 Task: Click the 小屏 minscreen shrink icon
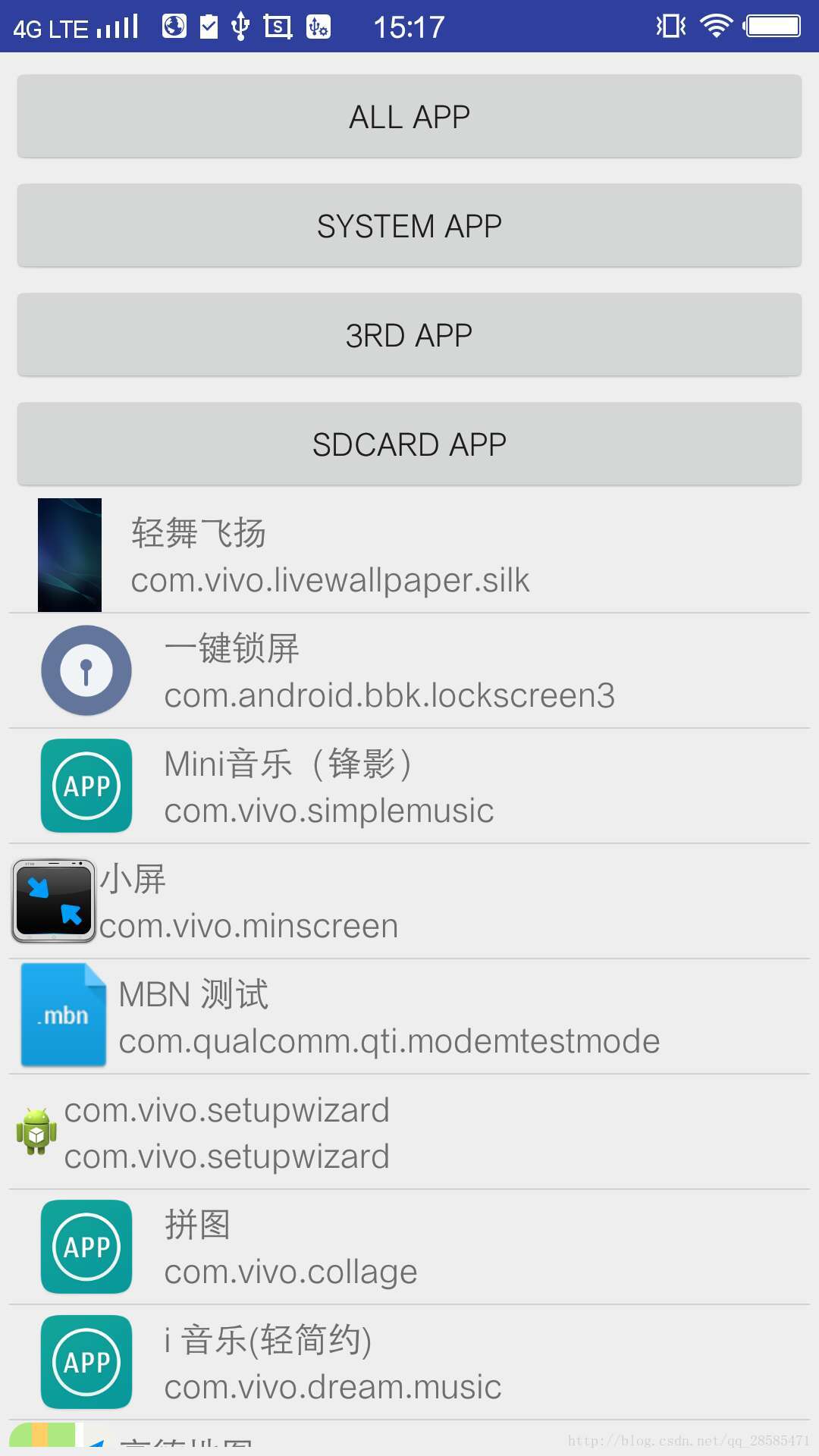pos(52,901)
